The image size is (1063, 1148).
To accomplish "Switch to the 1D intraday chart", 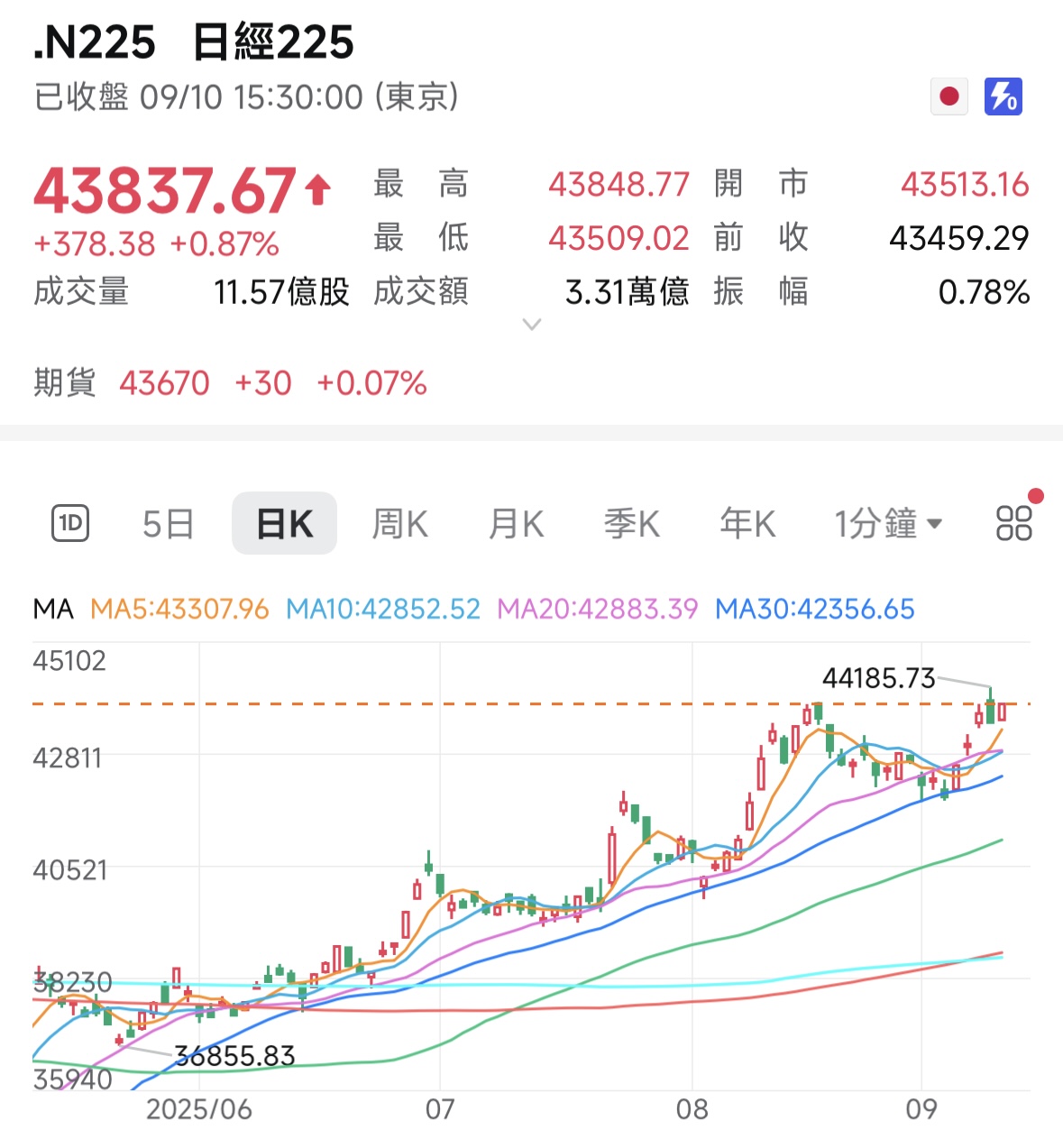I will (70, 523).
